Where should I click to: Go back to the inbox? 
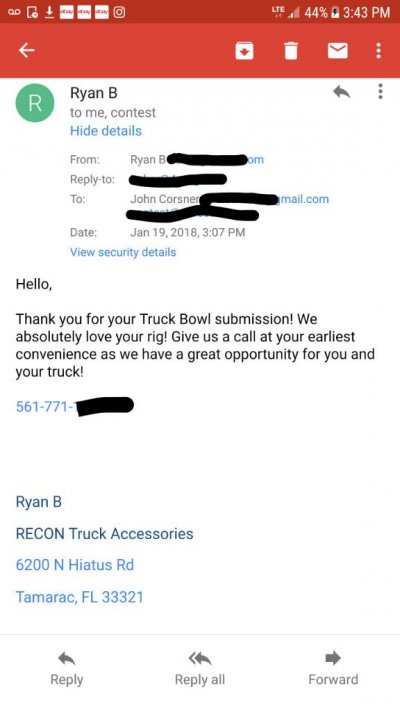(x=26, y=50)
